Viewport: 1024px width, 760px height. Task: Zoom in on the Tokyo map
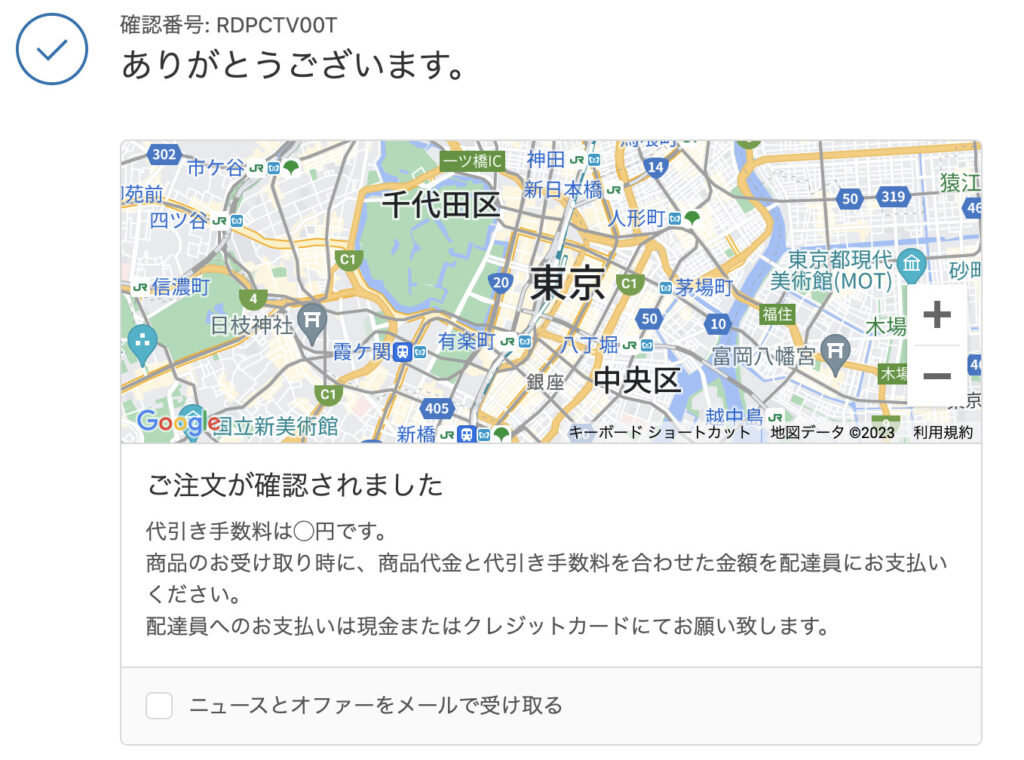pos(936,316)
